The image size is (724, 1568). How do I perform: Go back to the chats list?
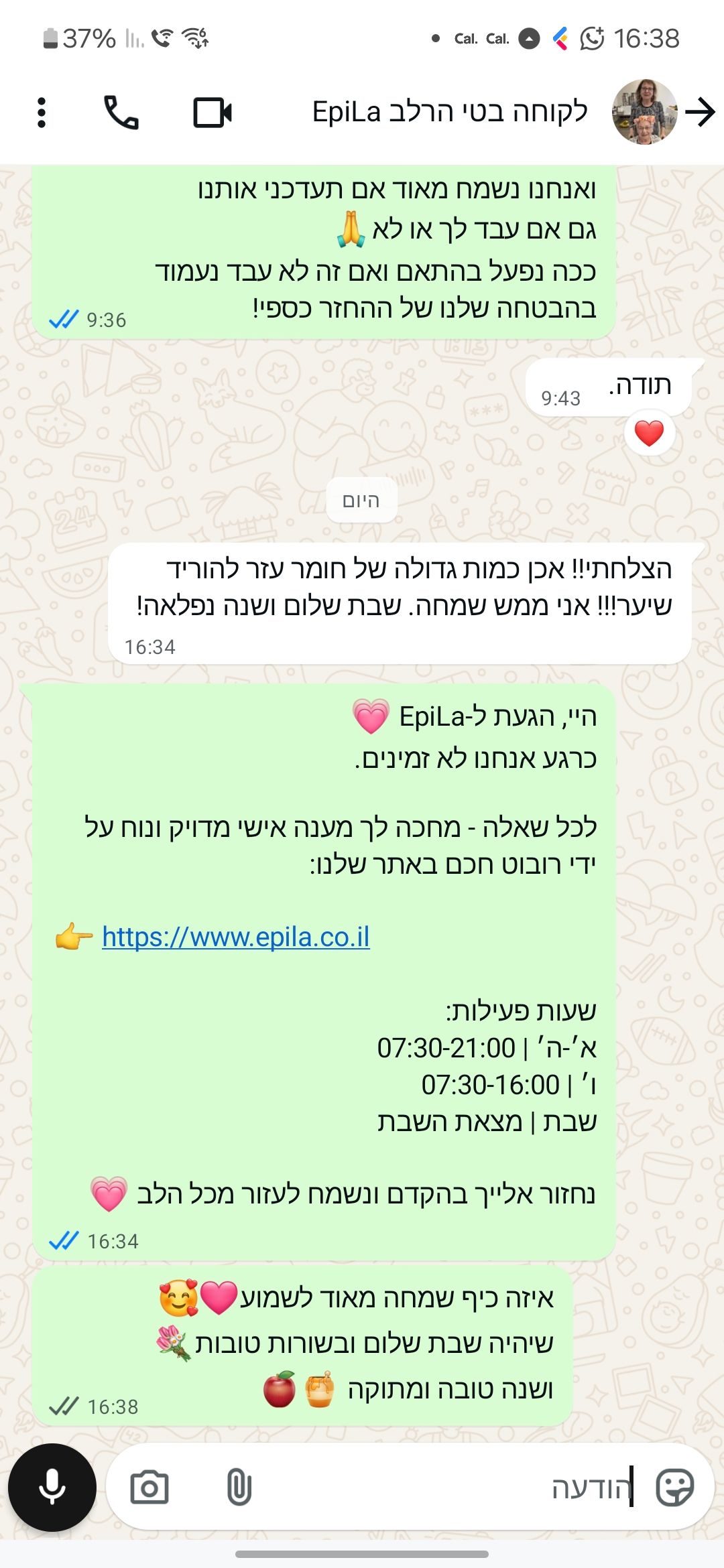pyautogui.click(x=701, y=112)
